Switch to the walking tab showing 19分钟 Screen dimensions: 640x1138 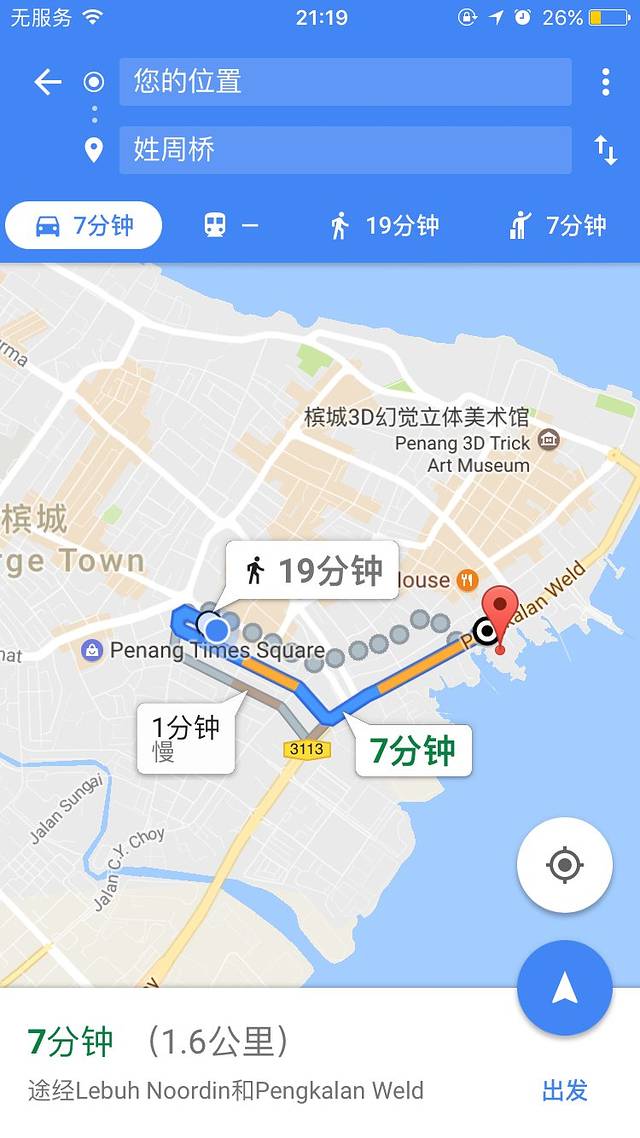coord(385,226)
